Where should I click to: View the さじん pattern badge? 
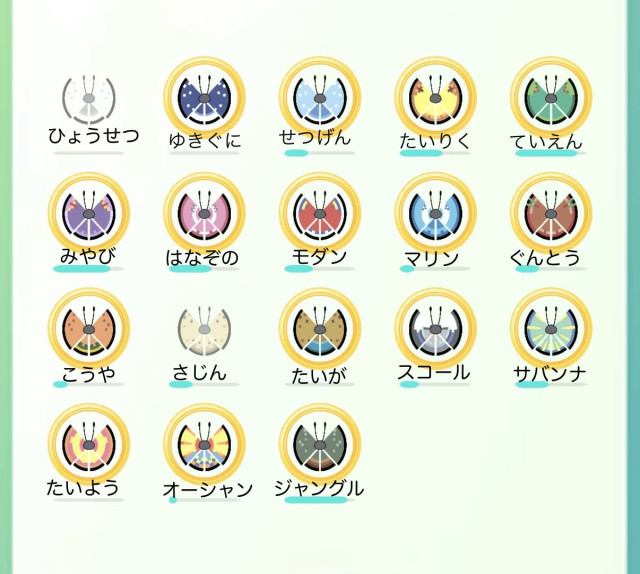(204, 330)
